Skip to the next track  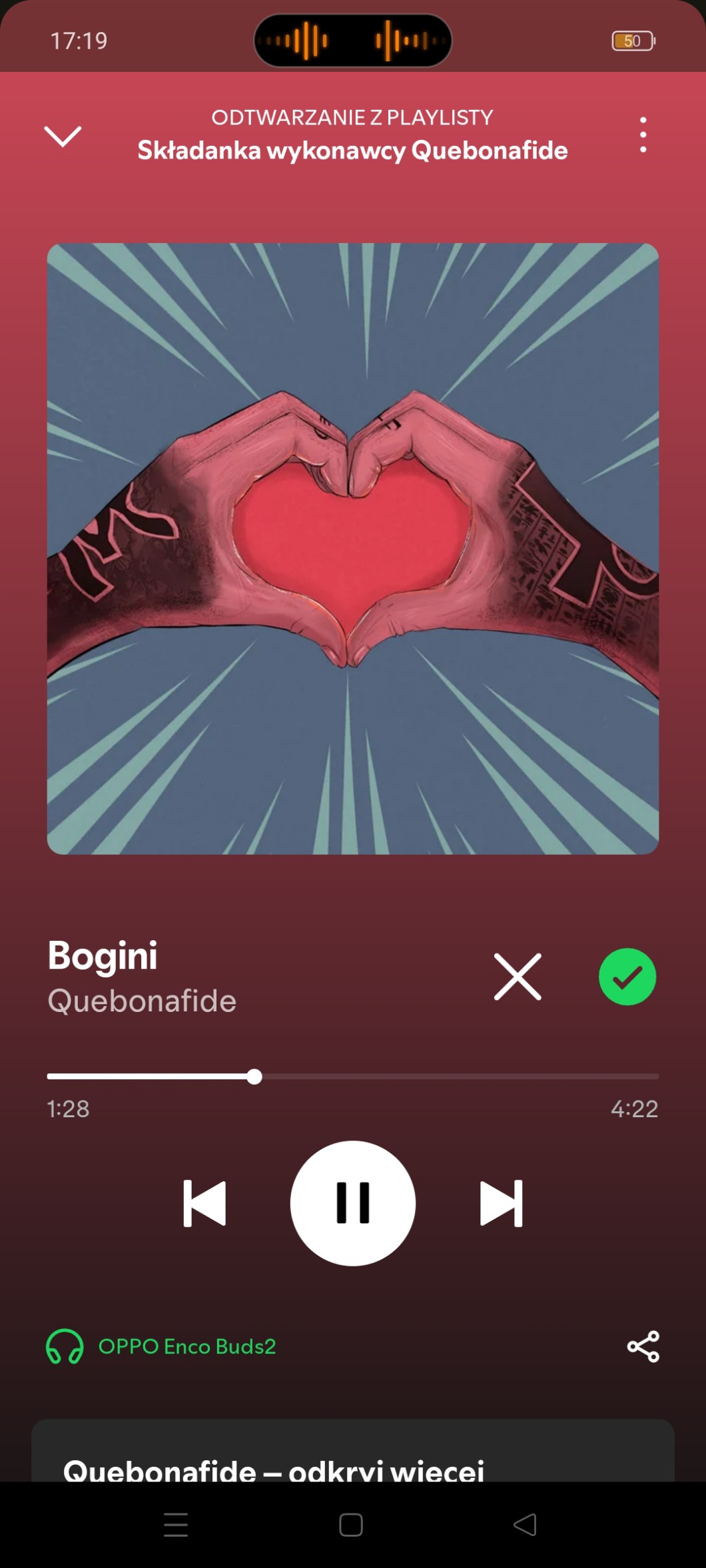pyautogui.click(x=501, y=1203)
